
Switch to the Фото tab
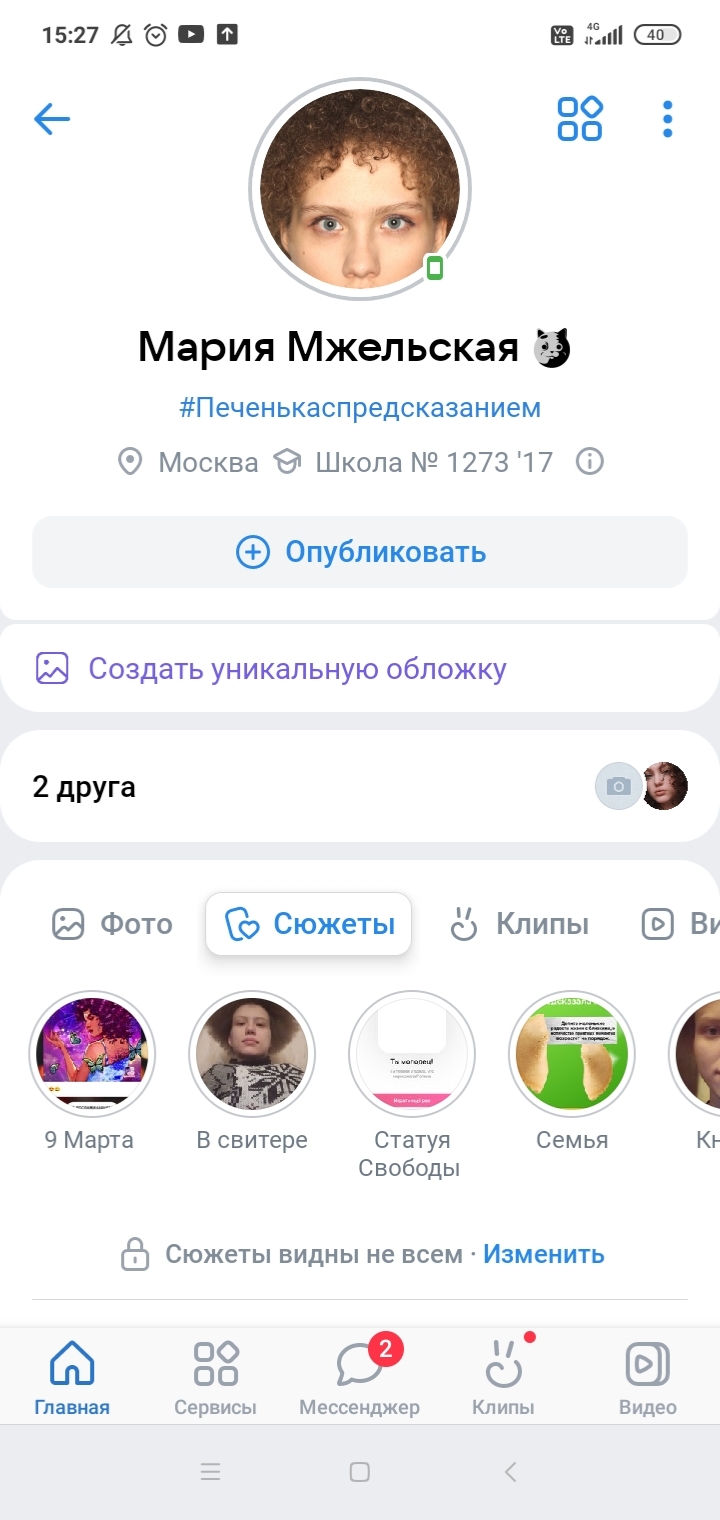[113, 924]
